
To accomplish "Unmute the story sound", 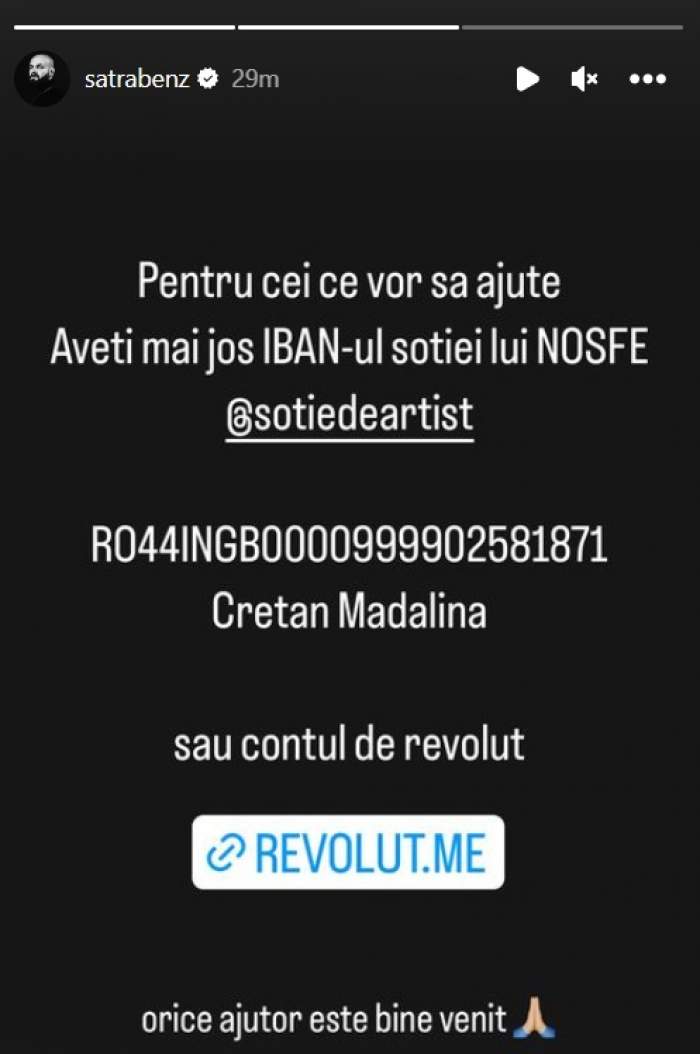I will click(x=584, y=80).
